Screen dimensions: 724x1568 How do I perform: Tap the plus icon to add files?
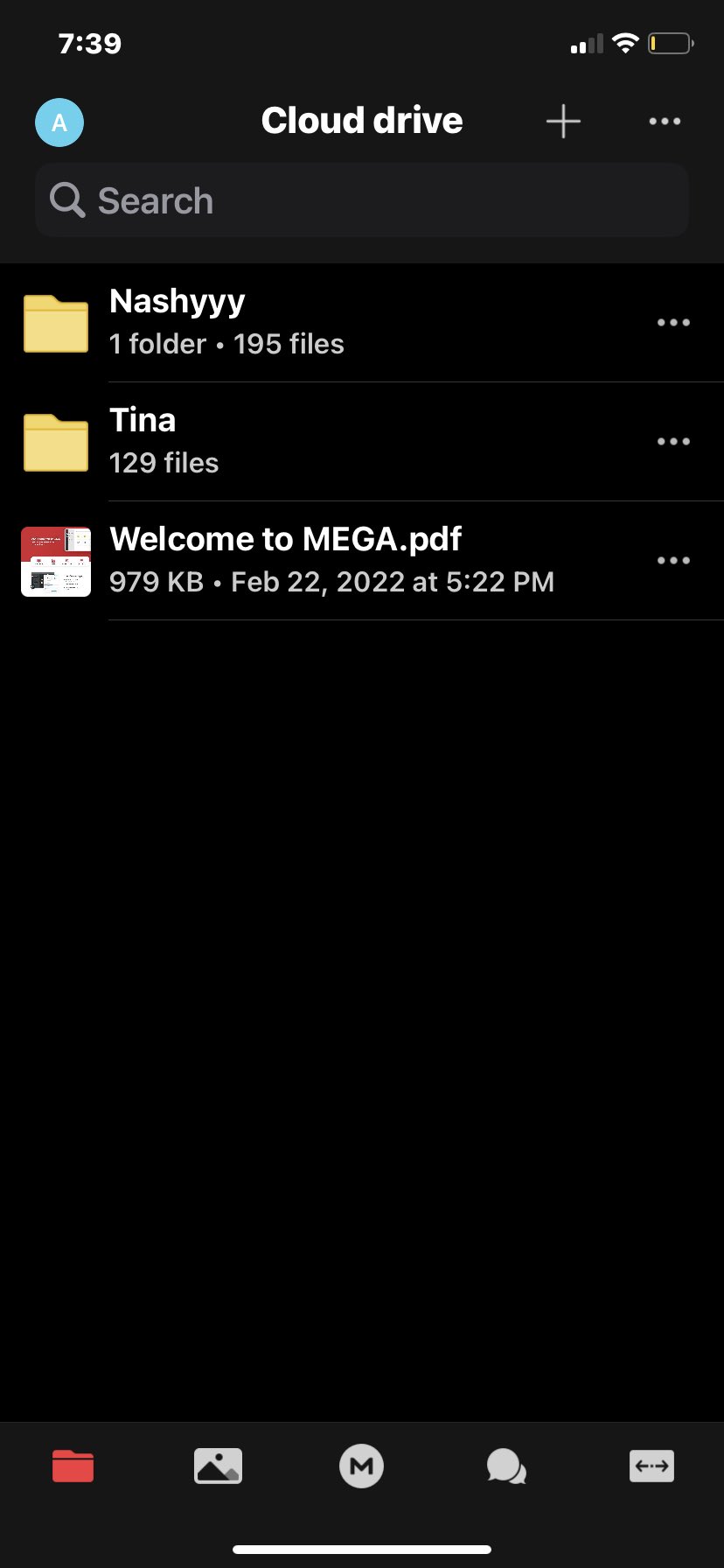tap(563, 122)
